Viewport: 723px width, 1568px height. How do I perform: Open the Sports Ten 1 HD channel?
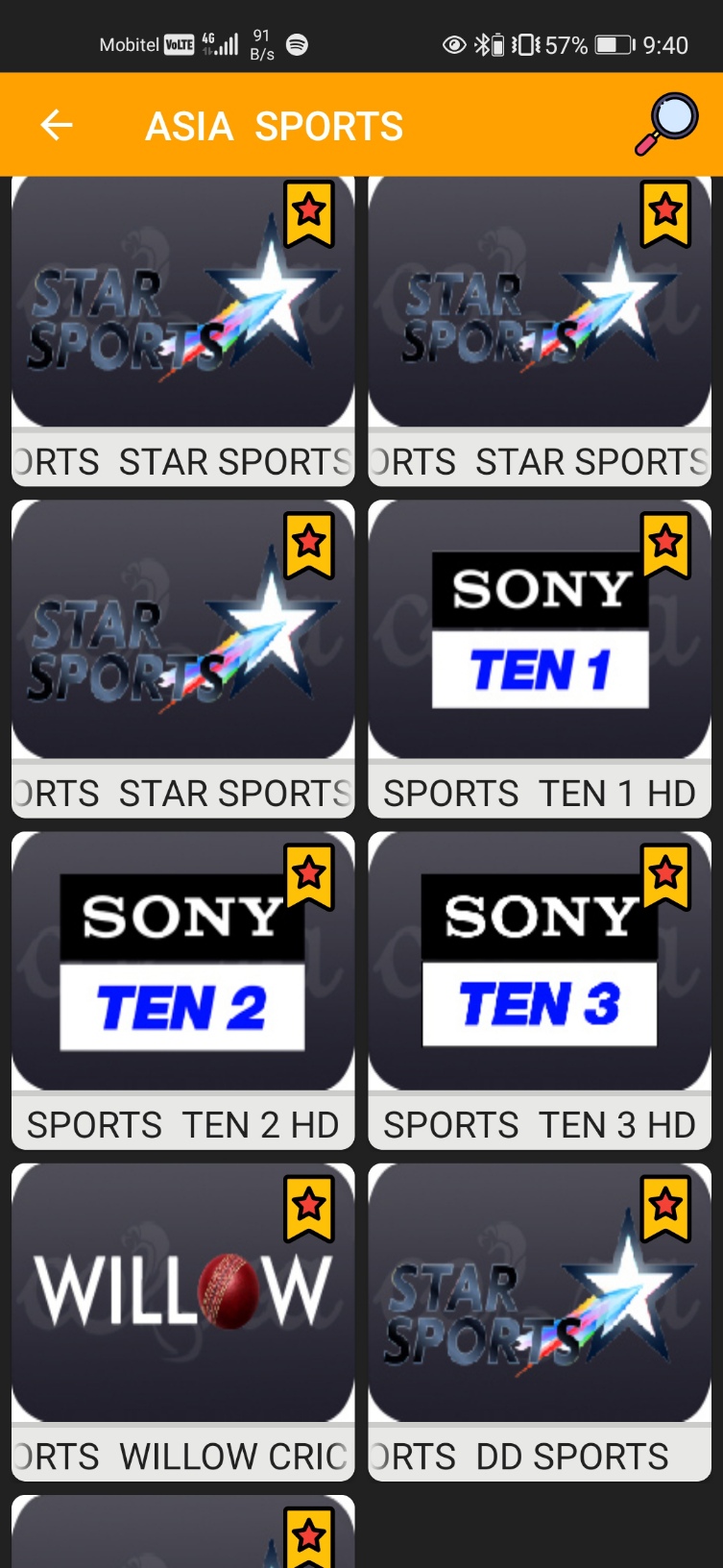[x=540, y=659]
